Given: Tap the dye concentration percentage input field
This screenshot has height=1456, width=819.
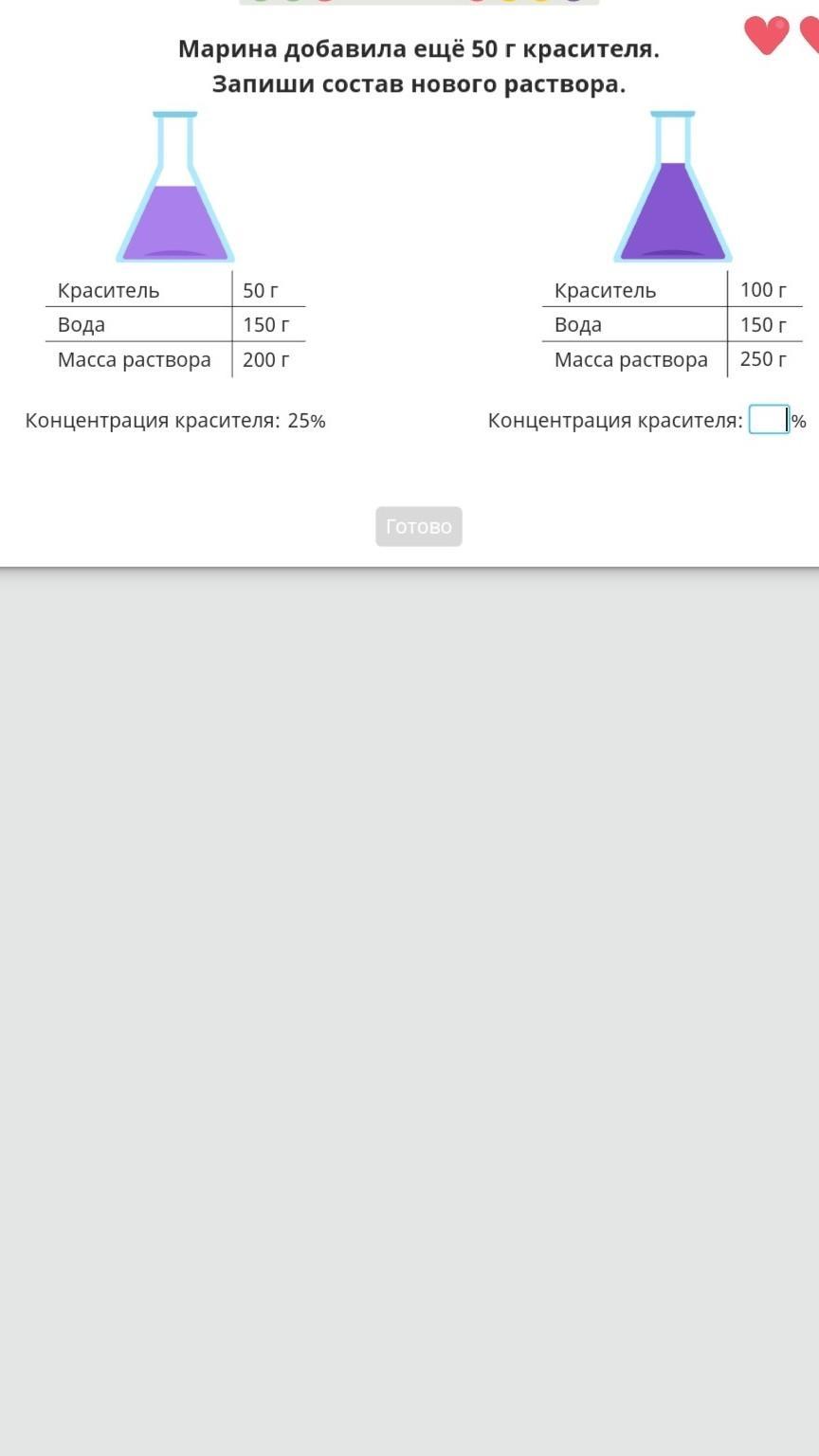Looking at the screenshot, I should point(769,420).
